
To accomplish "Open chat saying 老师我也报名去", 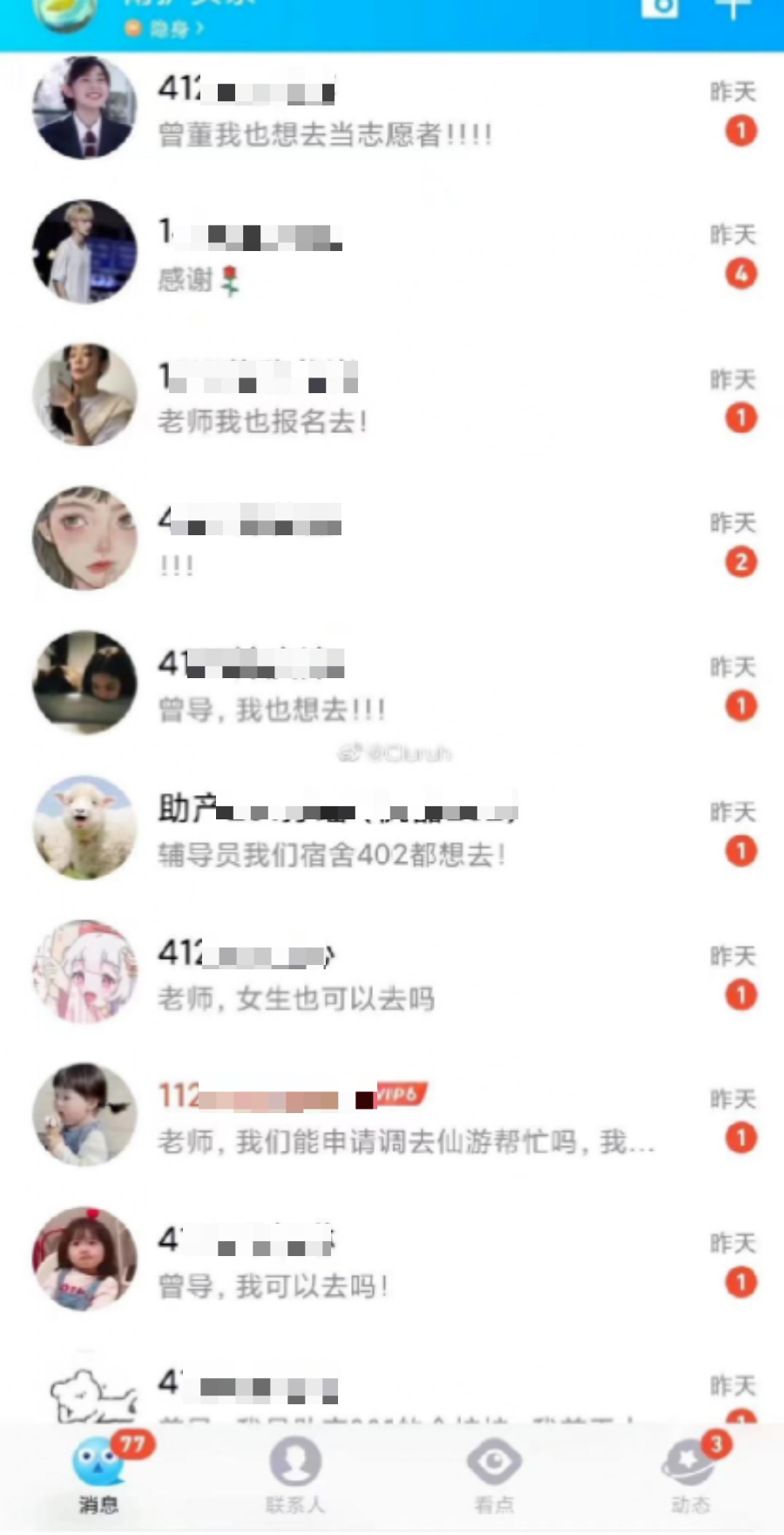I will tap(392, 398).
